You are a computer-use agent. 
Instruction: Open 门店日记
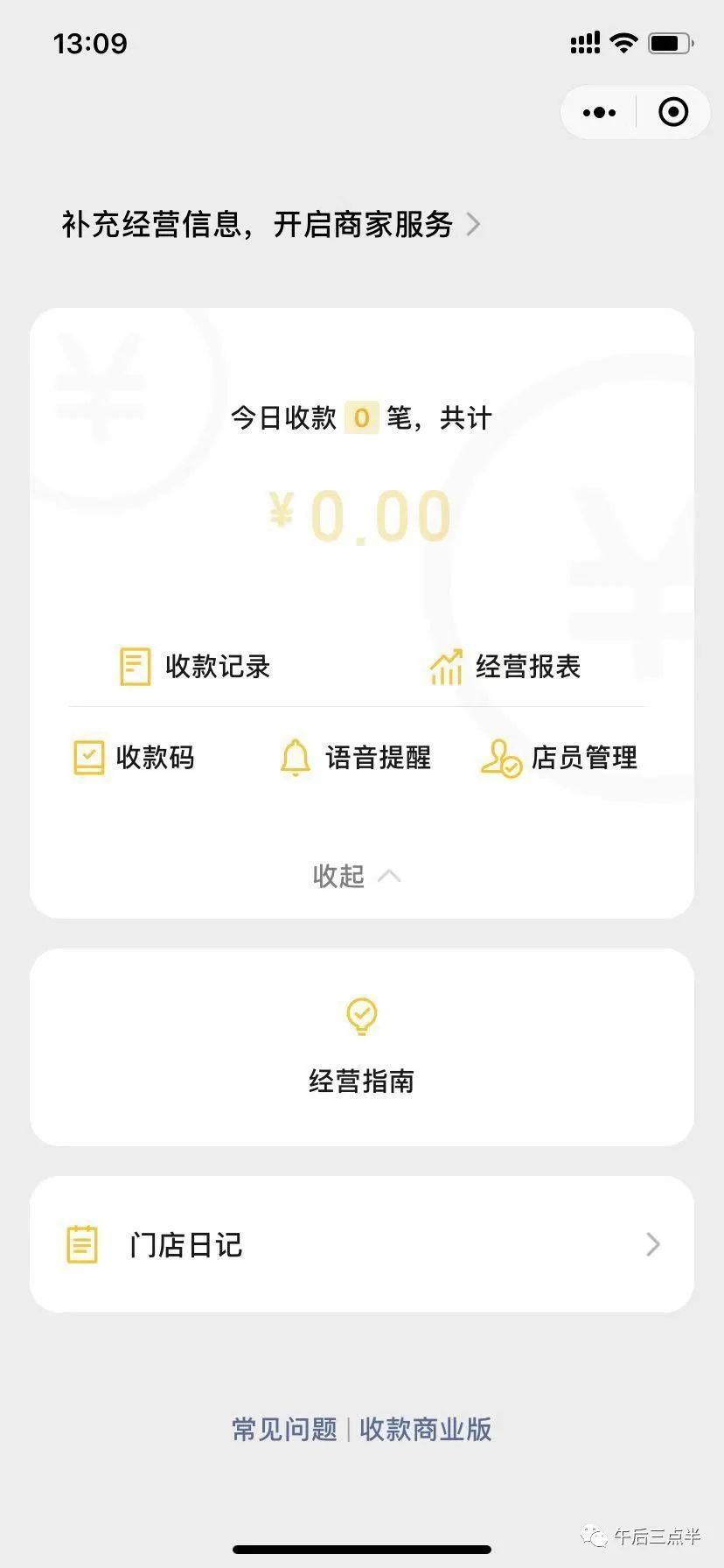coord(362,1244)
